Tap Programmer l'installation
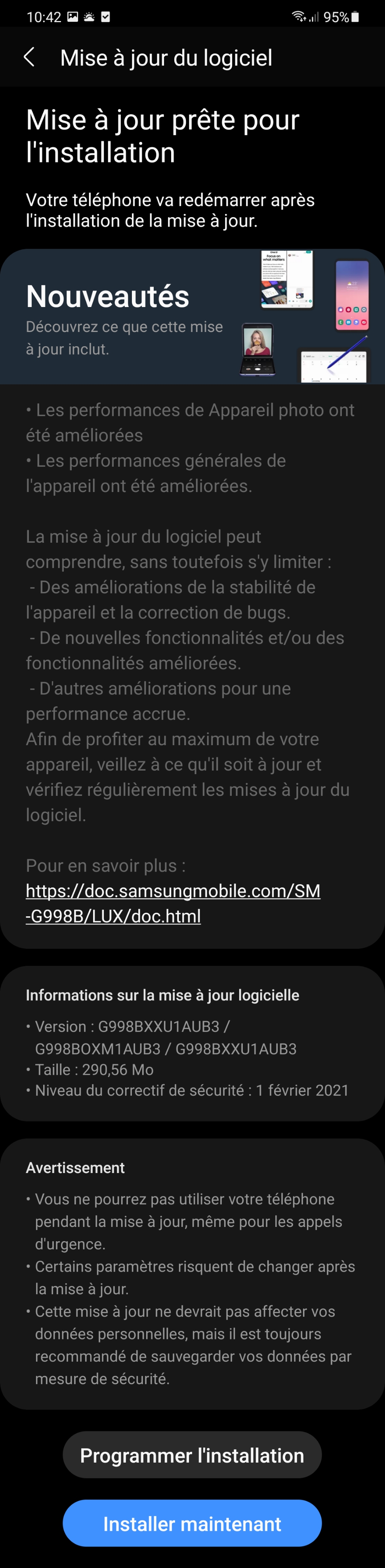 tap(192, 1455)
